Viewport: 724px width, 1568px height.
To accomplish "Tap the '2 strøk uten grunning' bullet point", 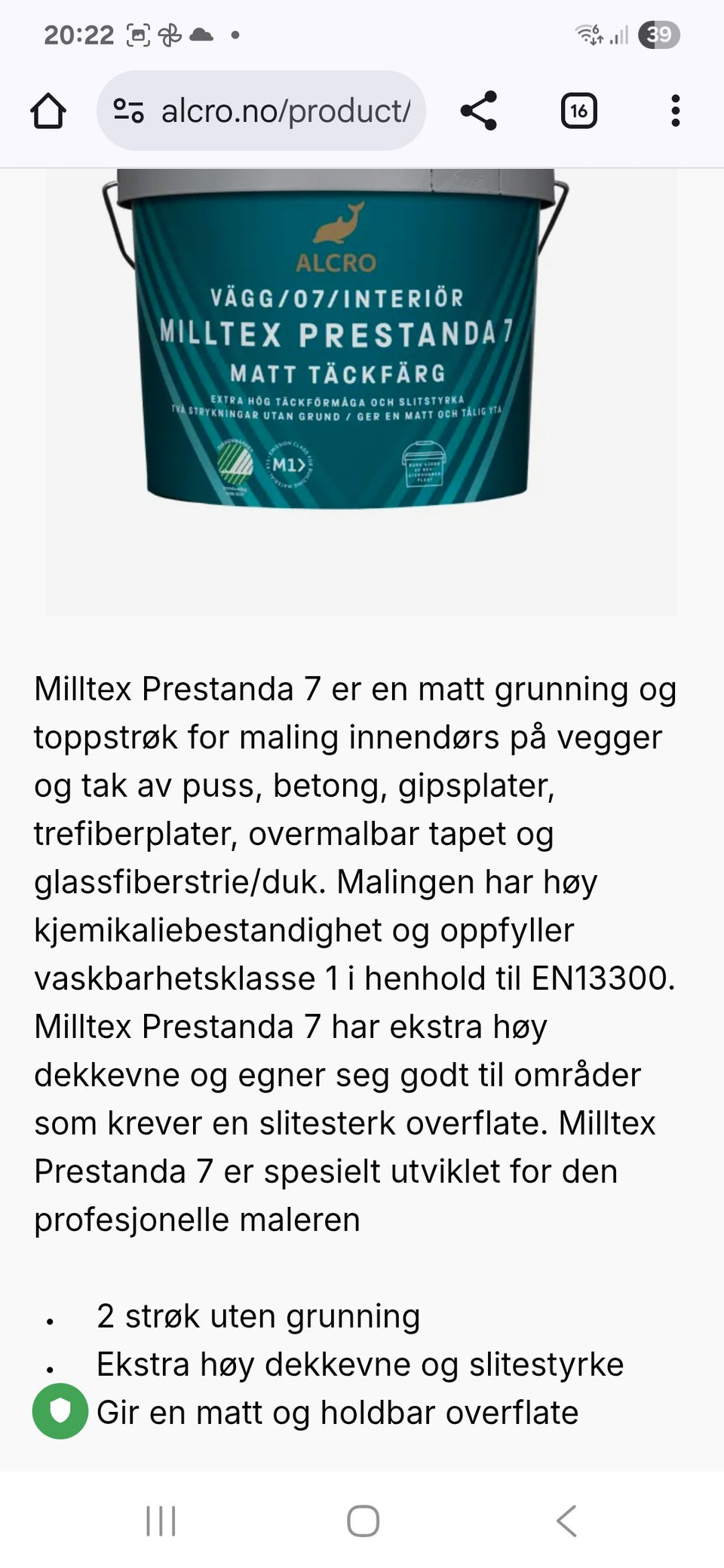I will (x=258, y=1315).
